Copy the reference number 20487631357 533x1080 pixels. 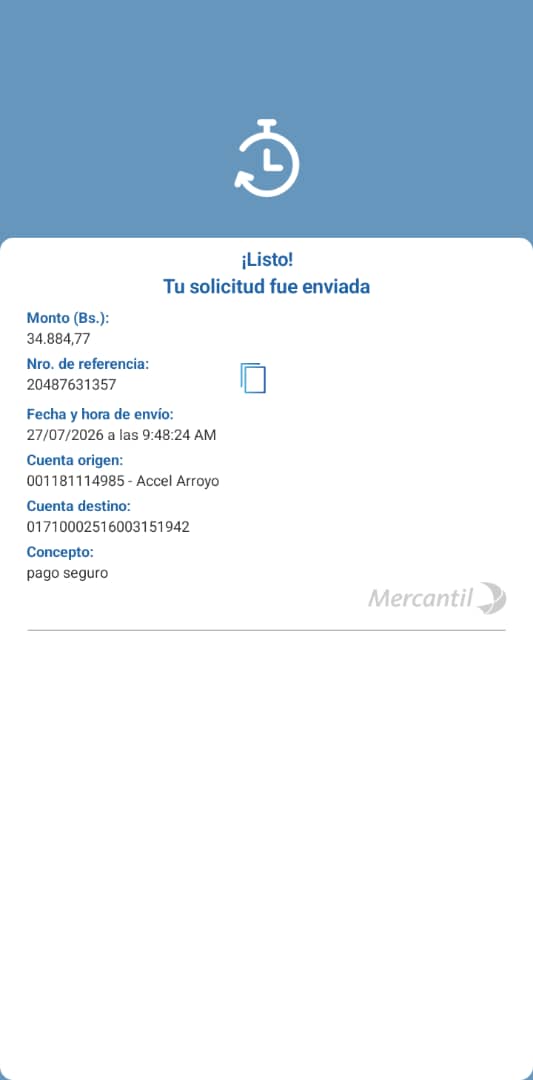click(x=253, y=378)
